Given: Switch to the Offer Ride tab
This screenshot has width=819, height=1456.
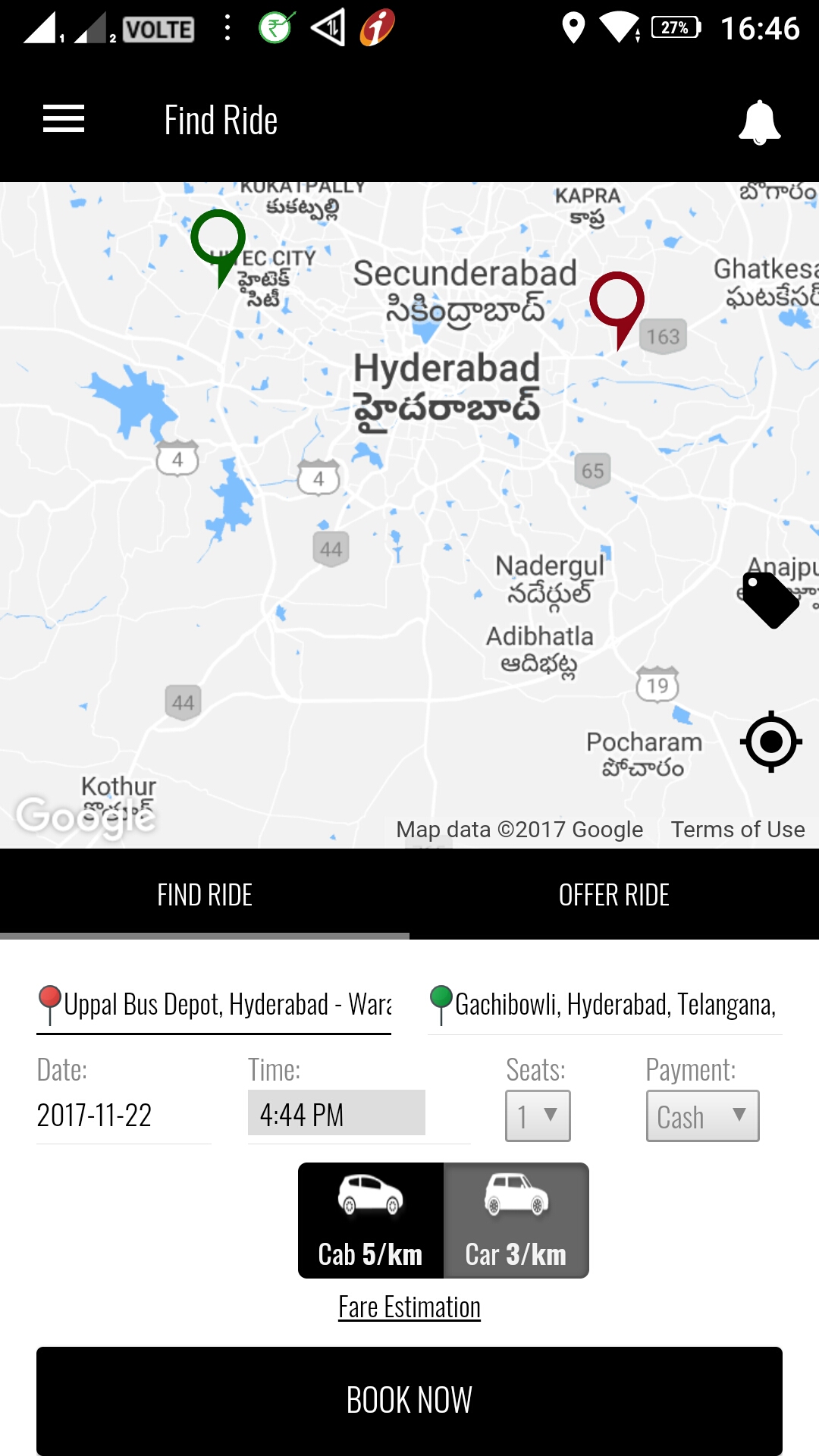Looking at the screenshot, I should tap(614, 895).
